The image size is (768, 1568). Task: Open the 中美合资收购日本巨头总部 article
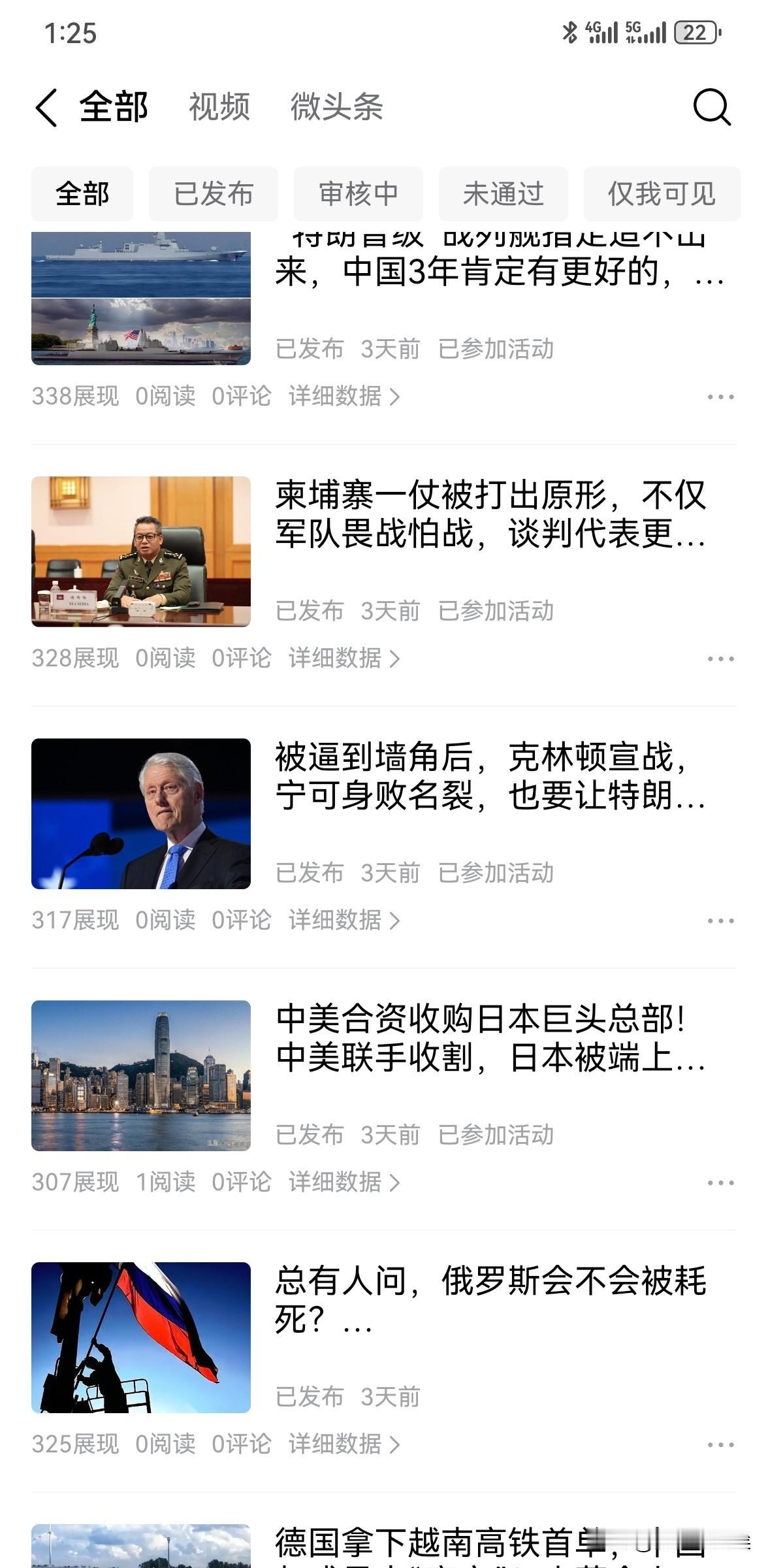[x=490, y=1038]
